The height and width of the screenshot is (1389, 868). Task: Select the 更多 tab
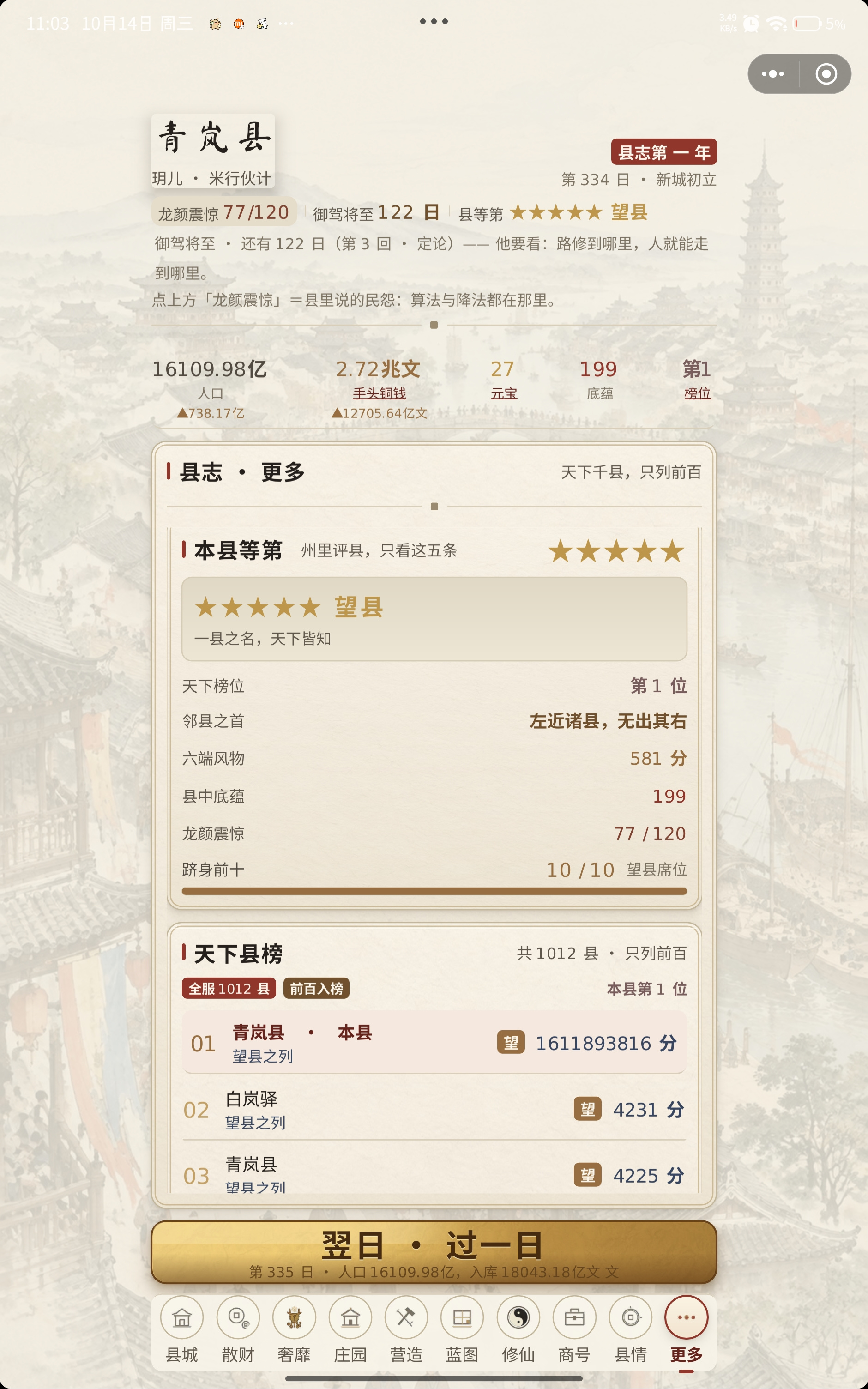pos(687,1330)
